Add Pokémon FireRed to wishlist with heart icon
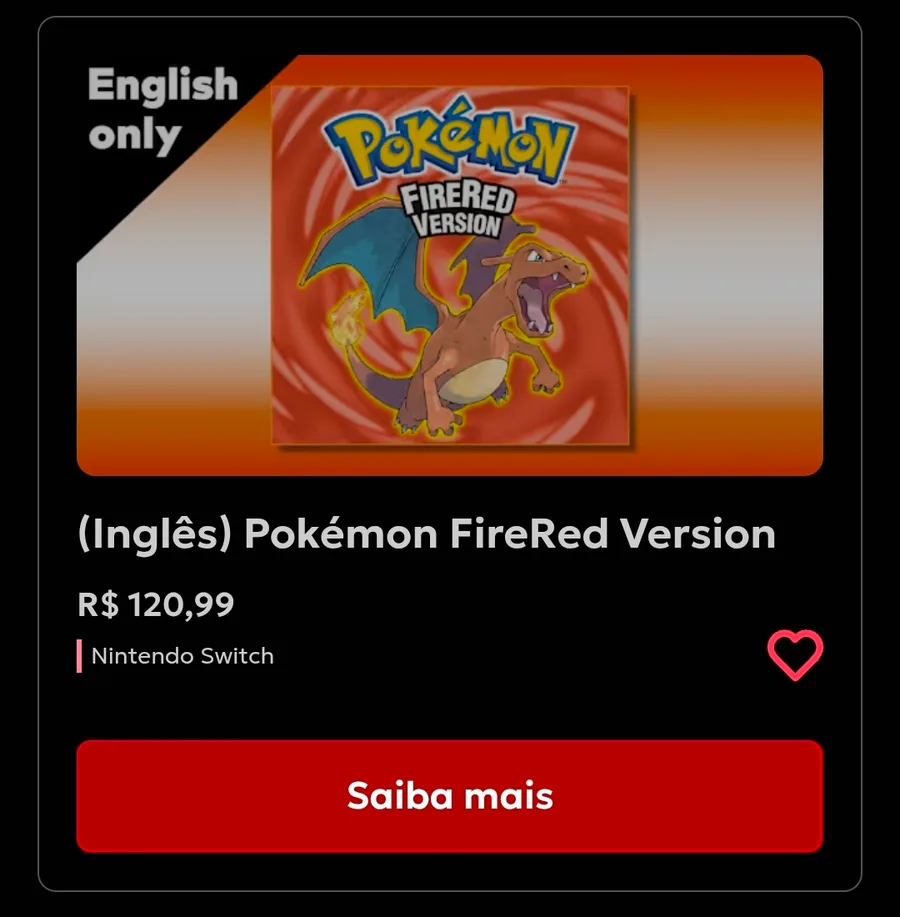The image size is (900, 917). pyautogui.click(x=795, y=656)
